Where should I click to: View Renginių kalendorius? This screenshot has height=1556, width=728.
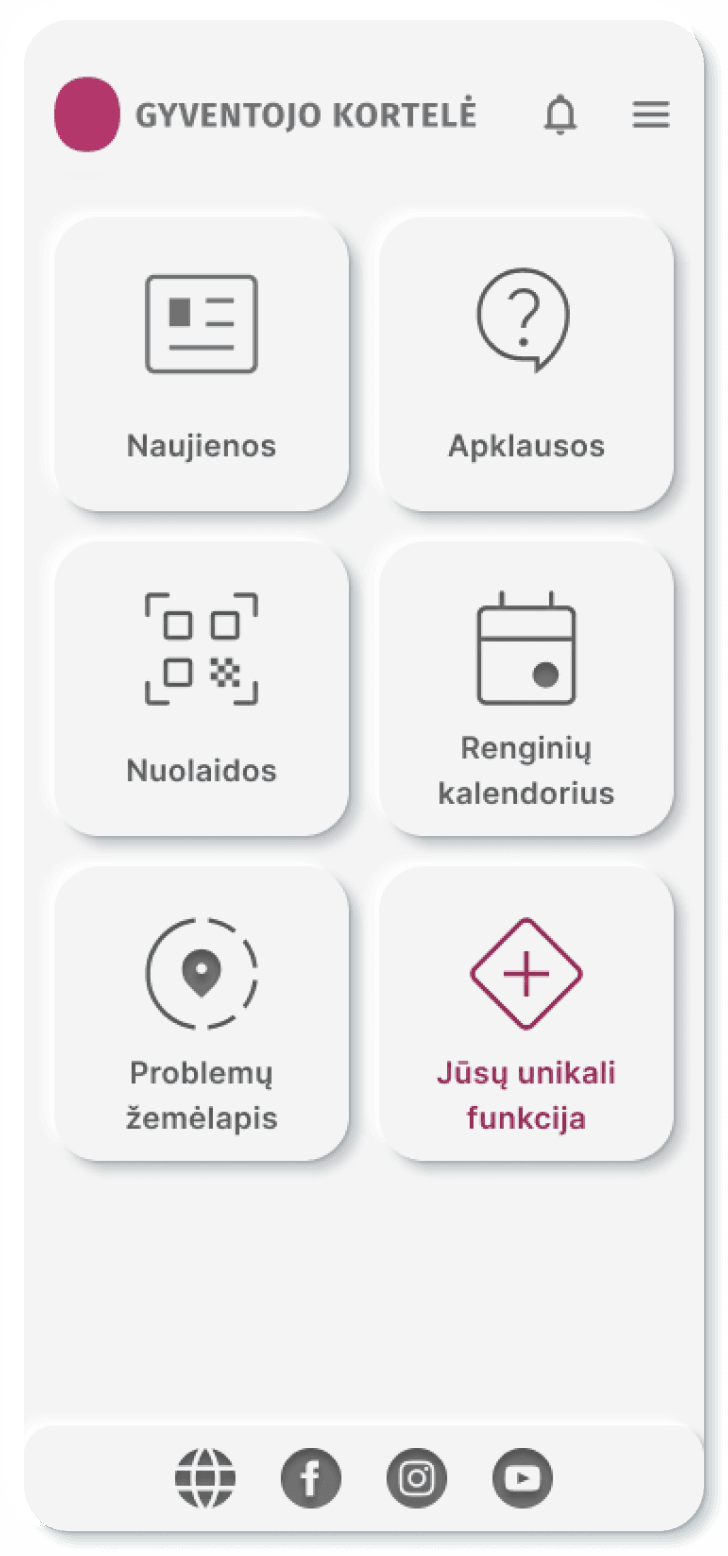pyautogui.click(x=526, y=689)
